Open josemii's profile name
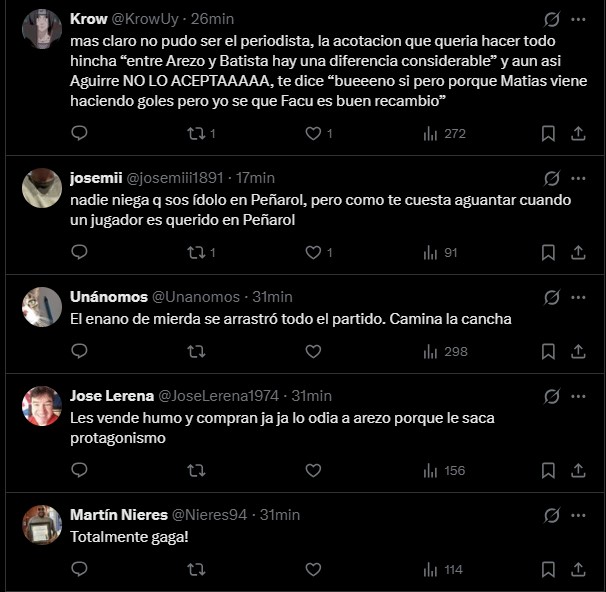This screenshot has width=606, height=592. click(x=95, y=178)
